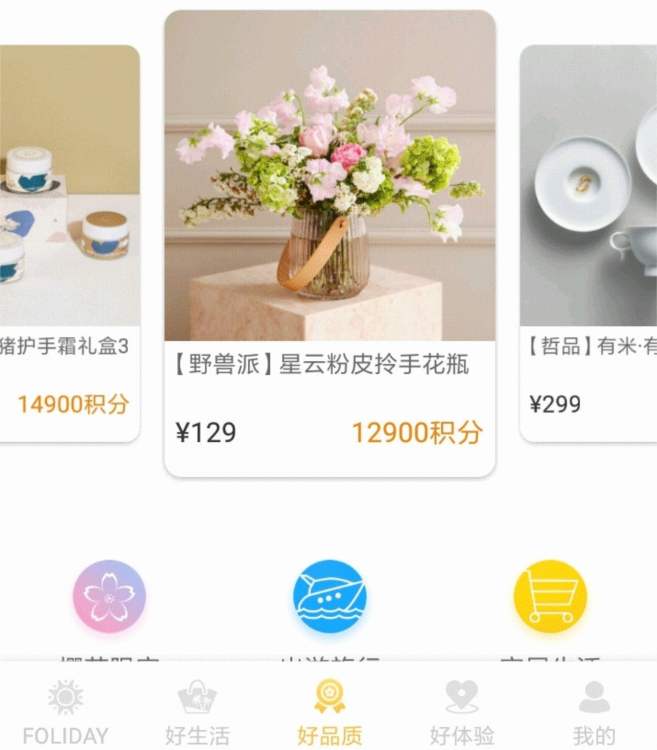Open the cherry blossom category icon
This screenshot has width=657, height=750.
coord(109,597)
